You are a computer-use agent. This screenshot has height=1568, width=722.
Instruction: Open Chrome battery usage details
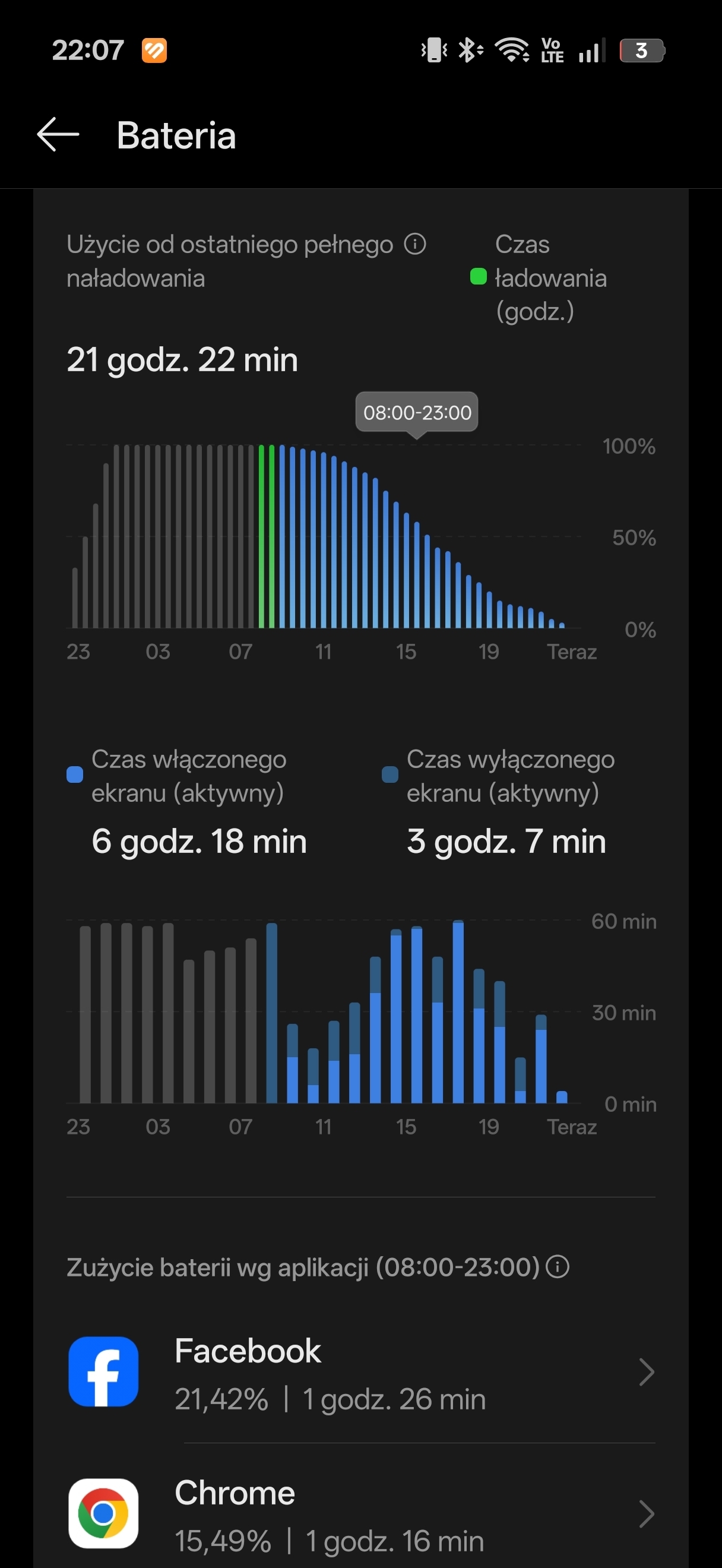[362, 1513]
